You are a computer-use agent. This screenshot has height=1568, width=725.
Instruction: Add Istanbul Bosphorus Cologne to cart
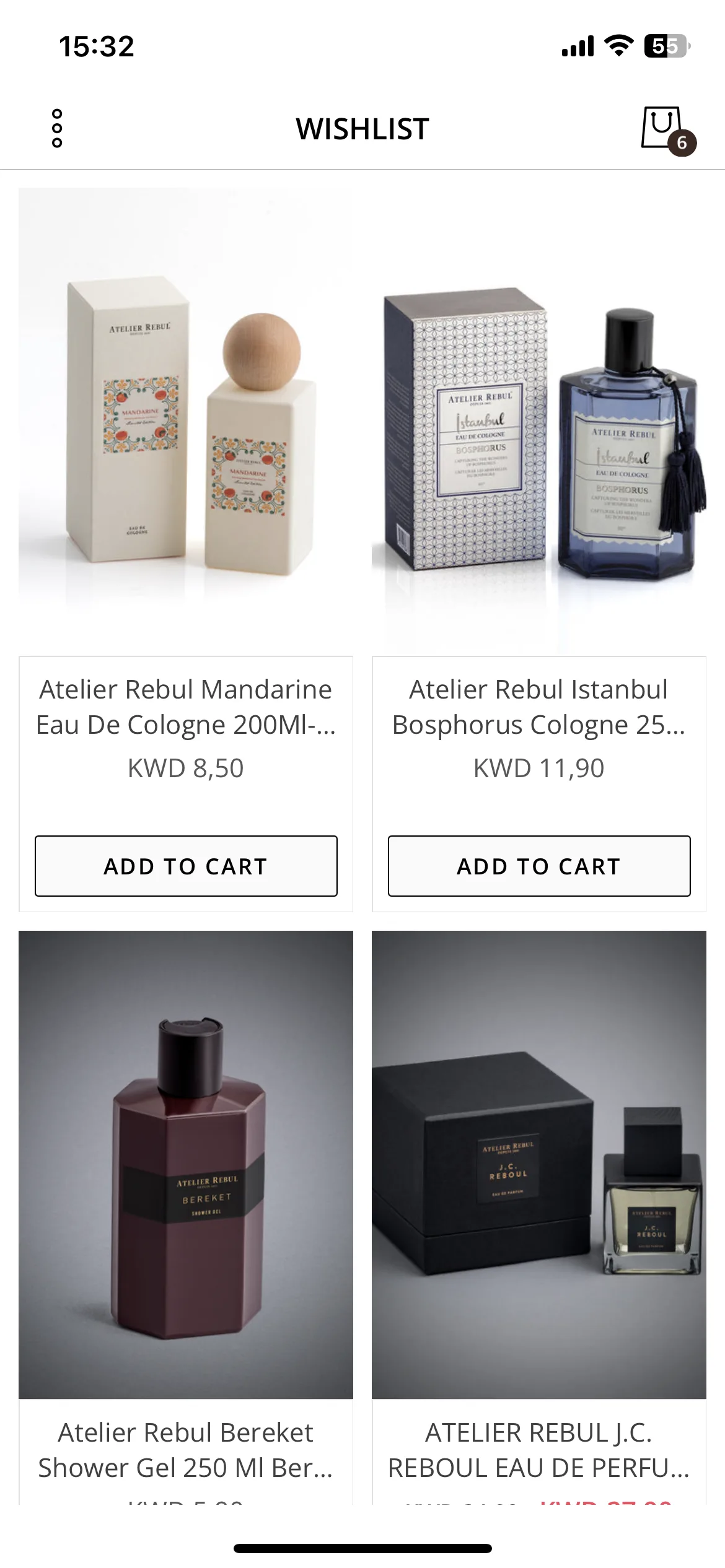pyautogui.click(x=539, y=866)
